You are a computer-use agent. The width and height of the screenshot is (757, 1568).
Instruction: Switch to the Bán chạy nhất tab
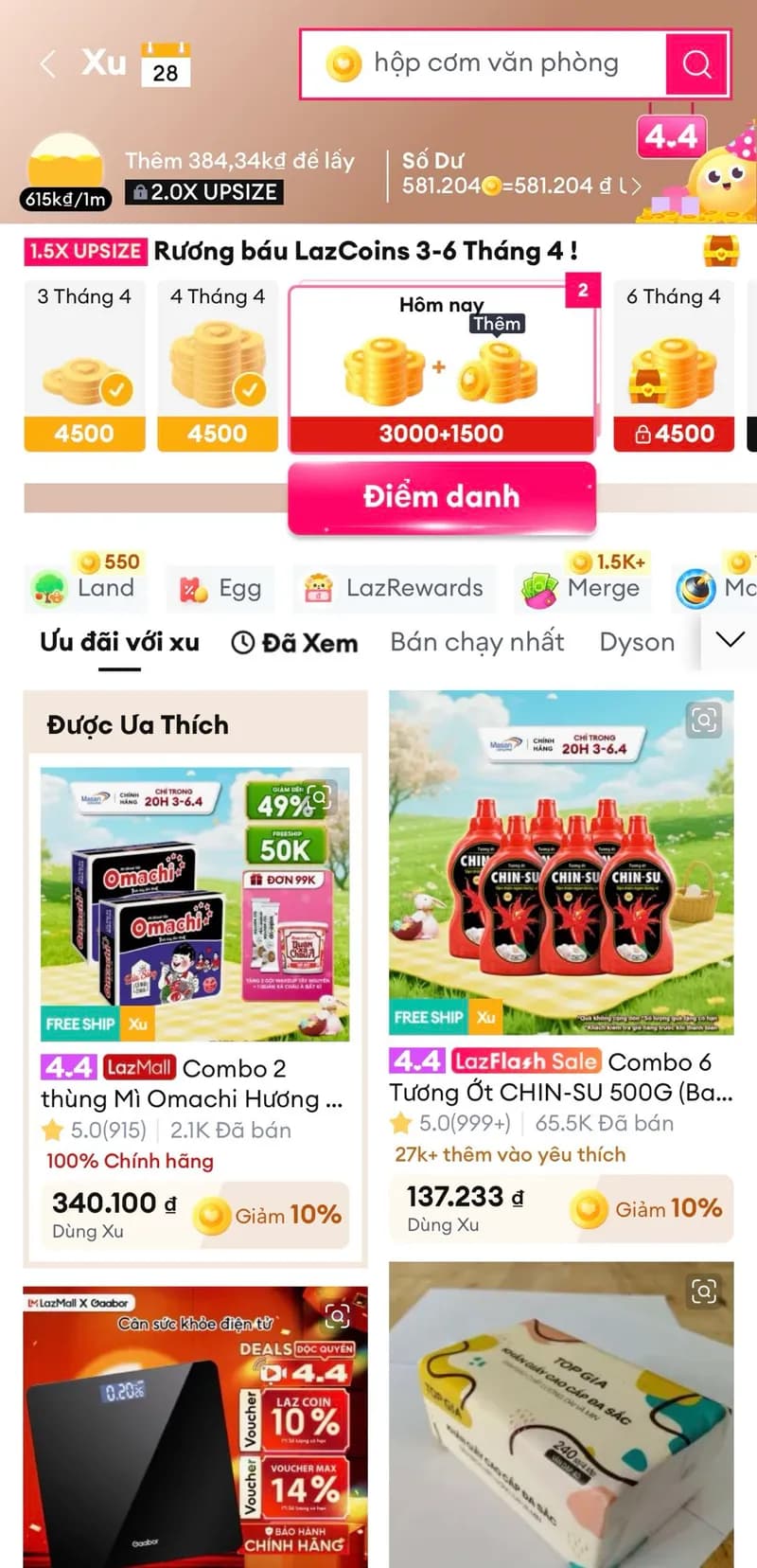click(x=476, y=641)
